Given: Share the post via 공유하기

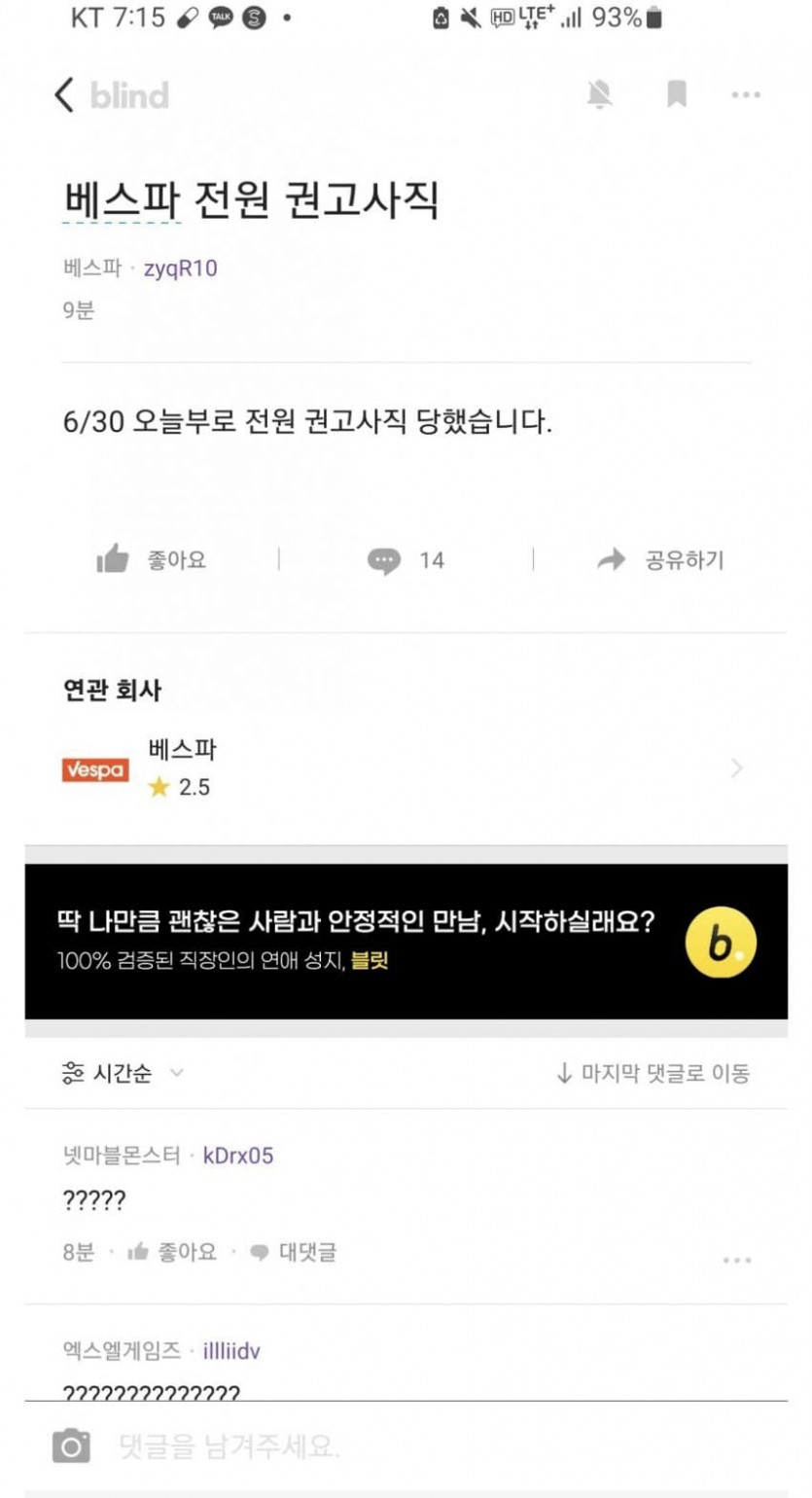Looking at the screenshot, I should pos(660,560).
